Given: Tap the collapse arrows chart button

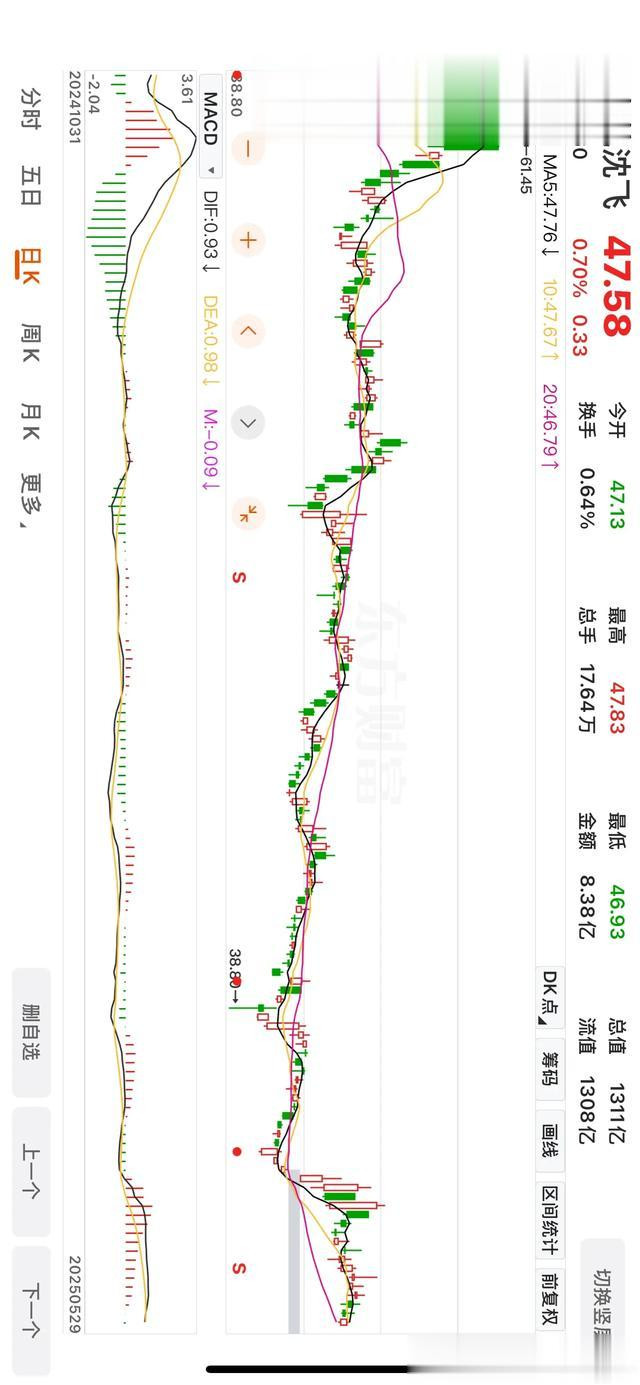Looking at the screenshot, I should (248, 514).
